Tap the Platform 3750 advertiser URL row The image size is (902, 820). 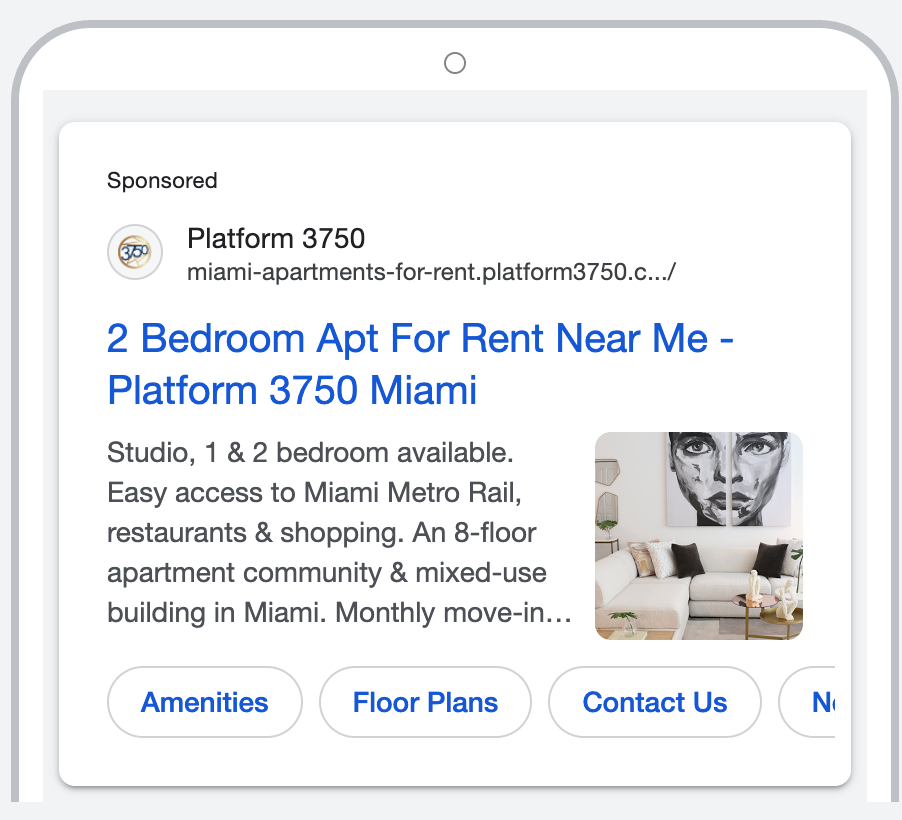432,272
